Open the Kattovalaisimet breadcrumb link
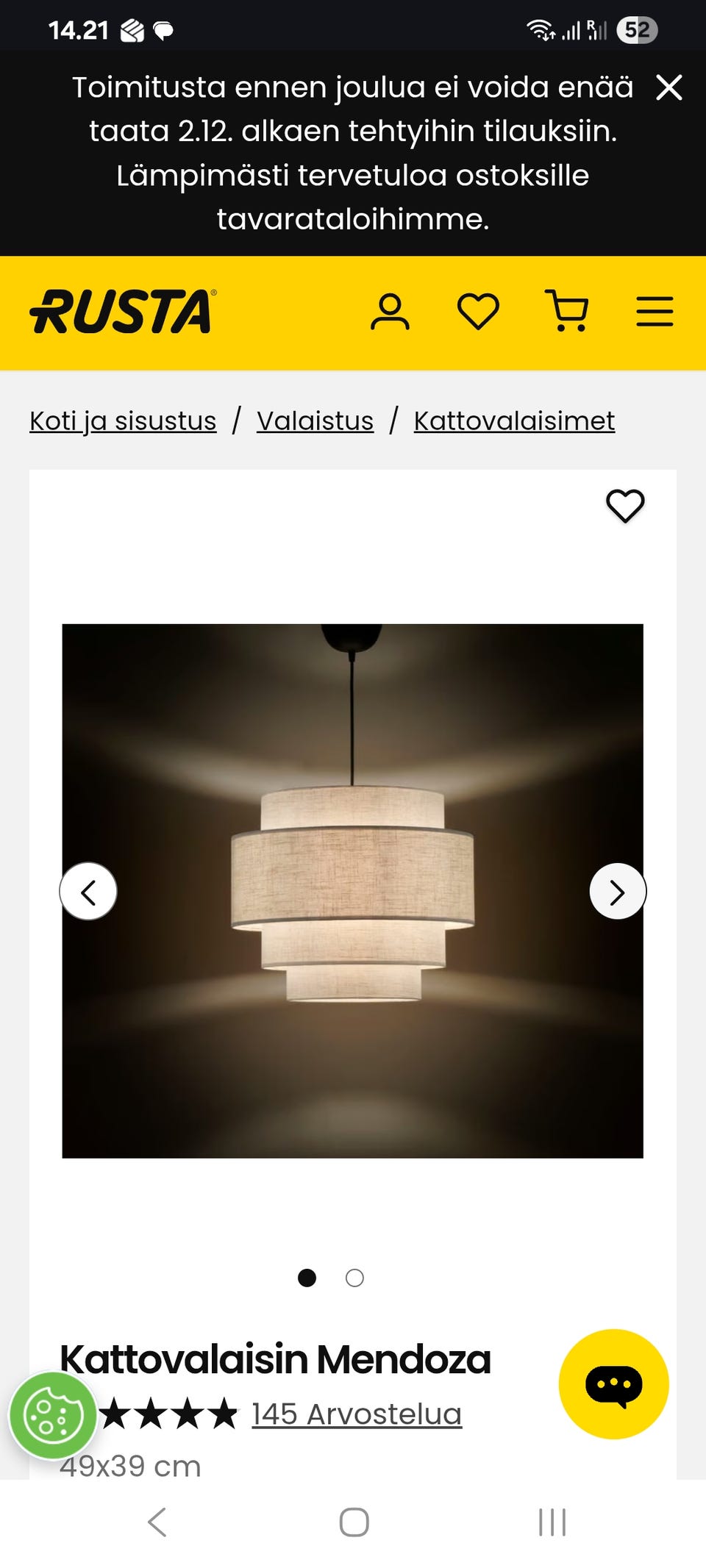706x1568 pixels. (514, 421)
